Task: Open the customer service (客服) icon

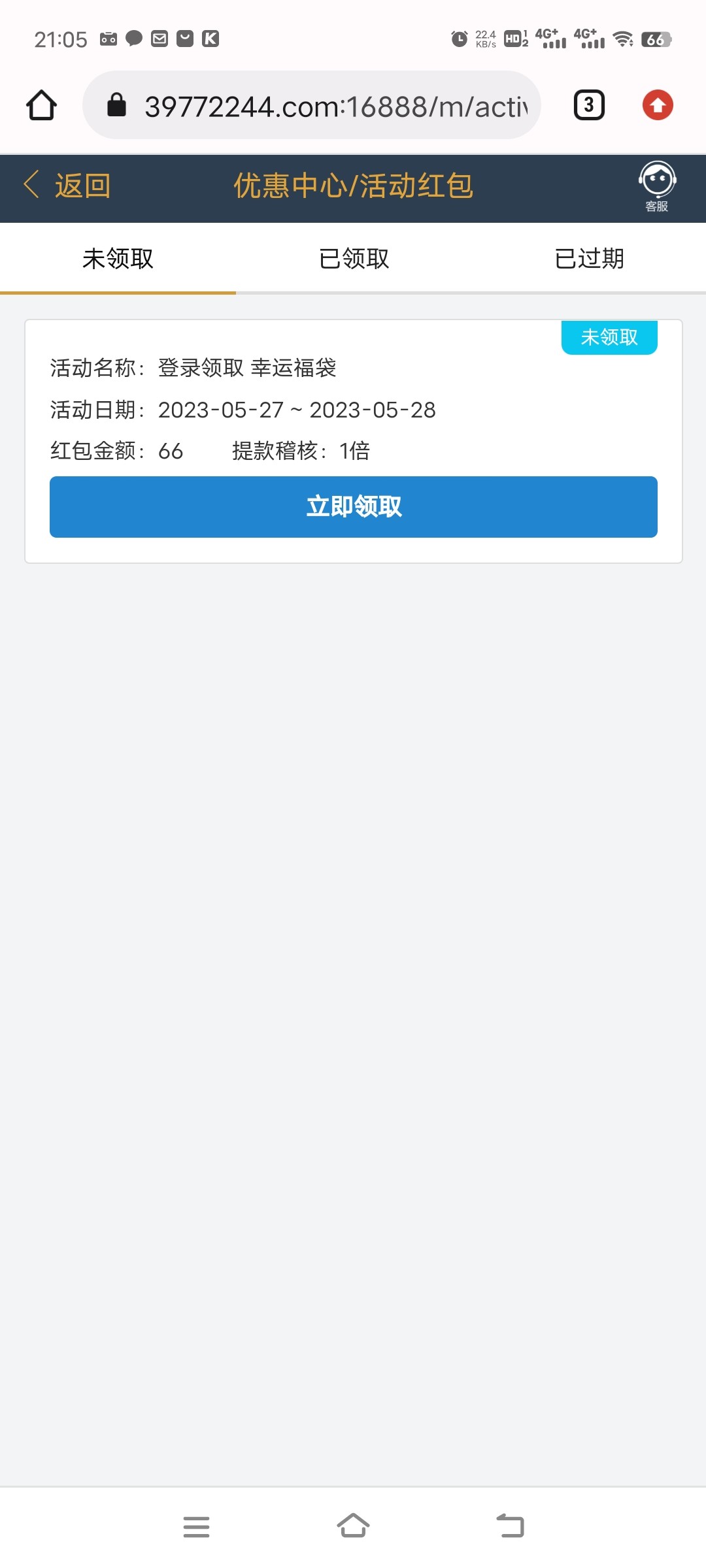Action: (656, 189)
